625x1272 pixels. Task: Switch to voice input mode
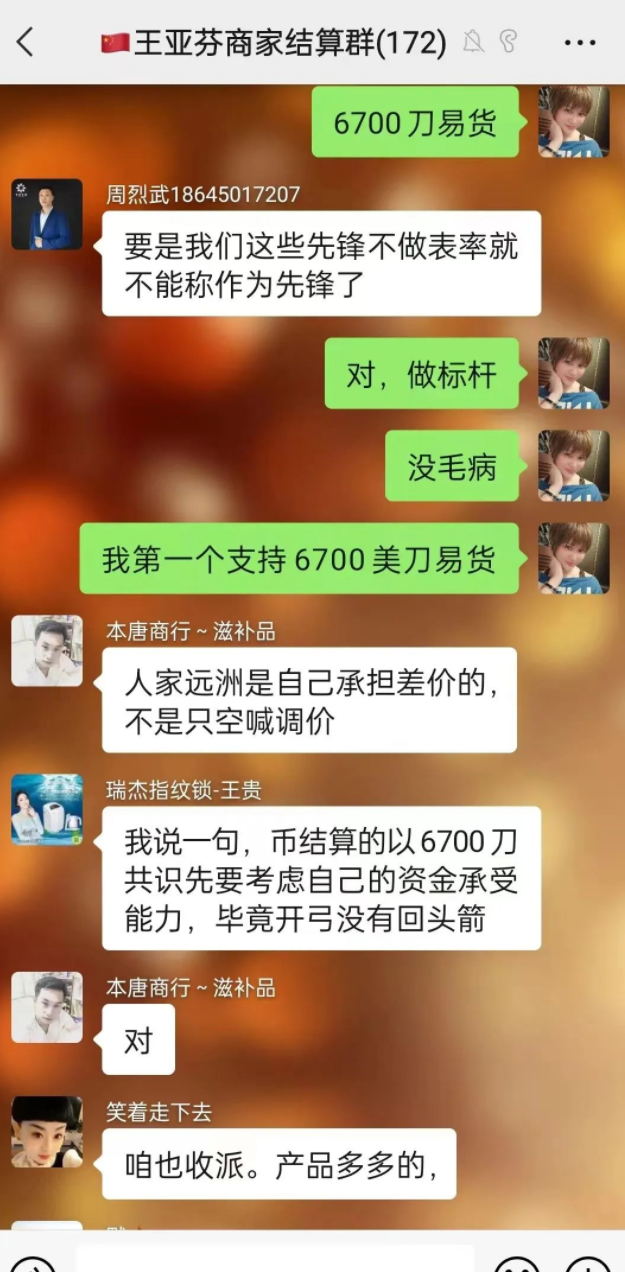point(32,1262)
